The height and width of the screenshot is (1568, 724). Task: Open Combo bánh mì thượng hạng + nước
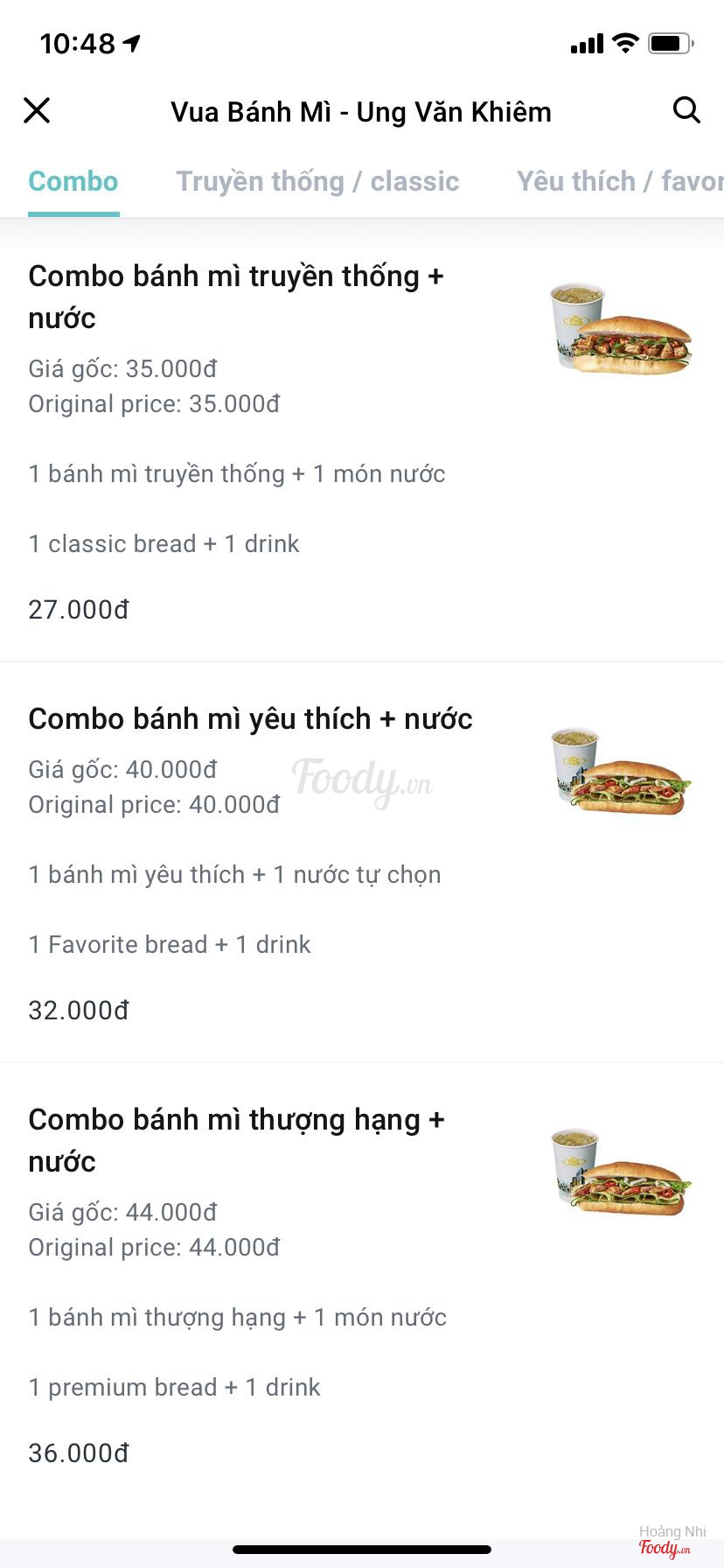point(236,1140)
